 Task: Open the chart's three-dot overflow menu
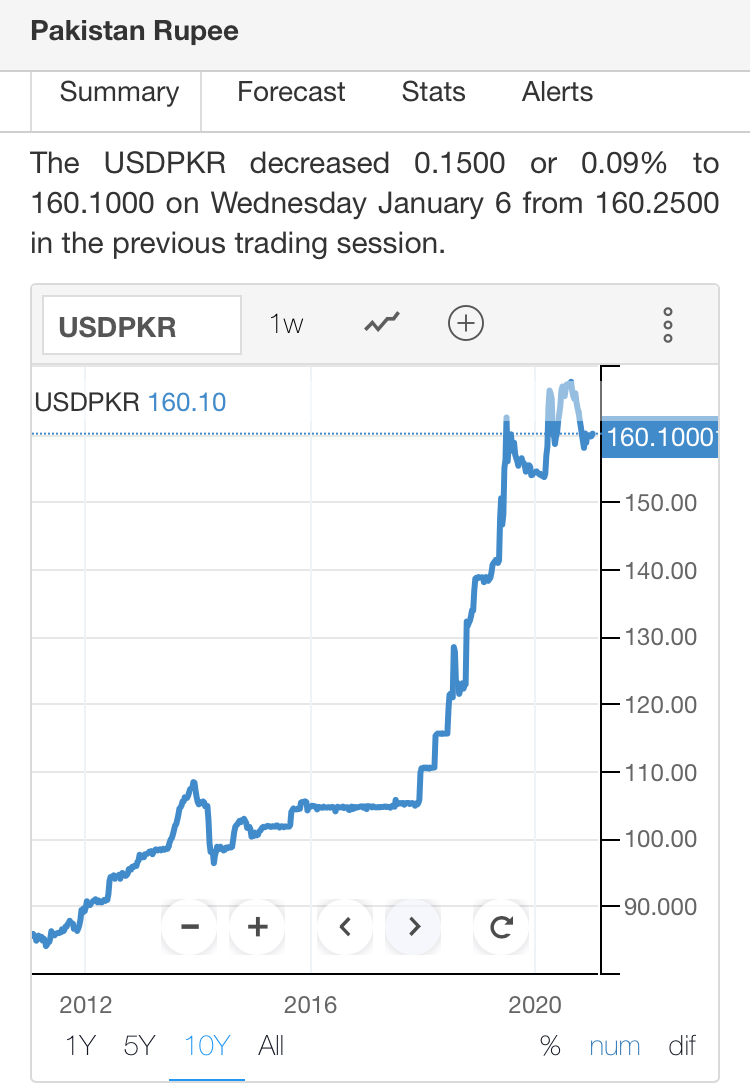coord(668,325)
